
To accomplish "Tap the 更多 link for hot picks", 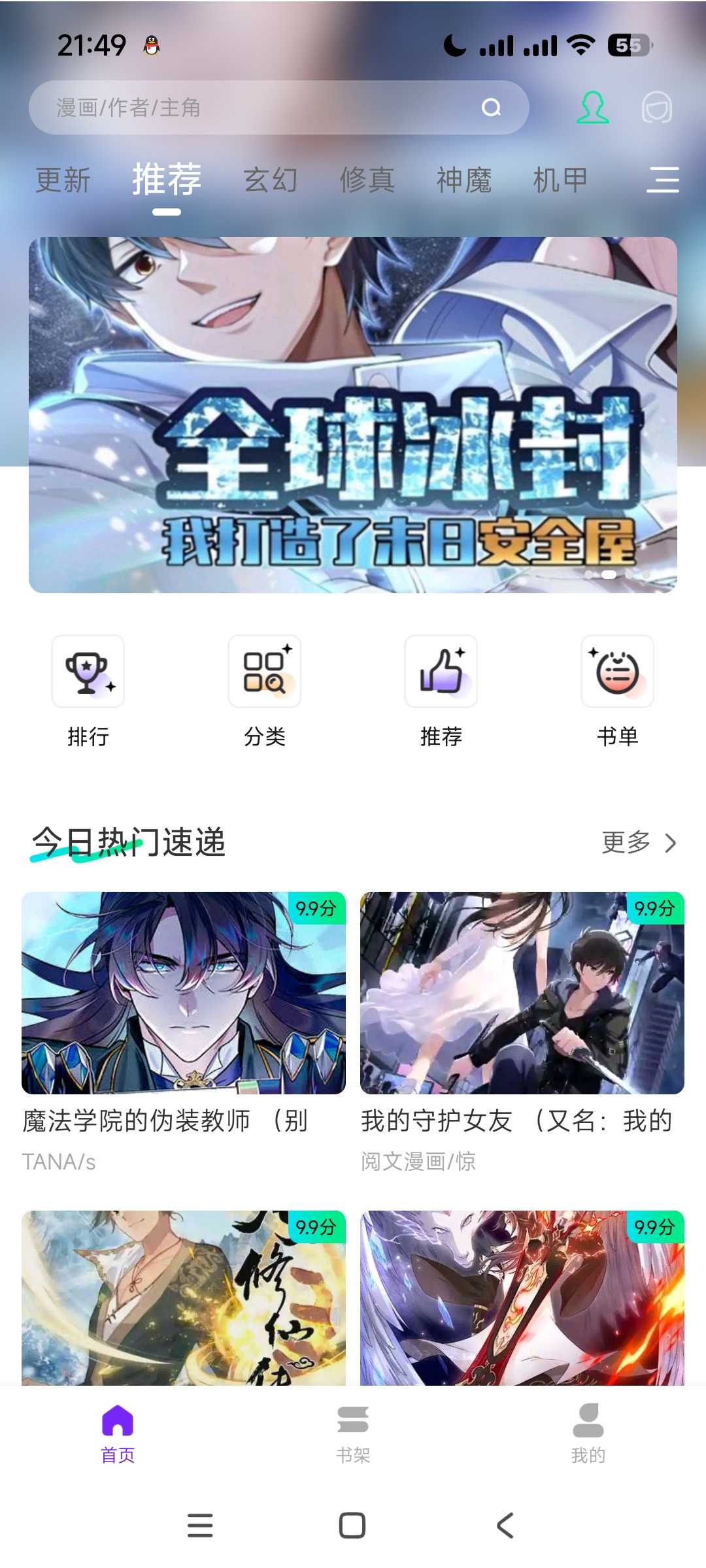I will (x=626, y=843).
